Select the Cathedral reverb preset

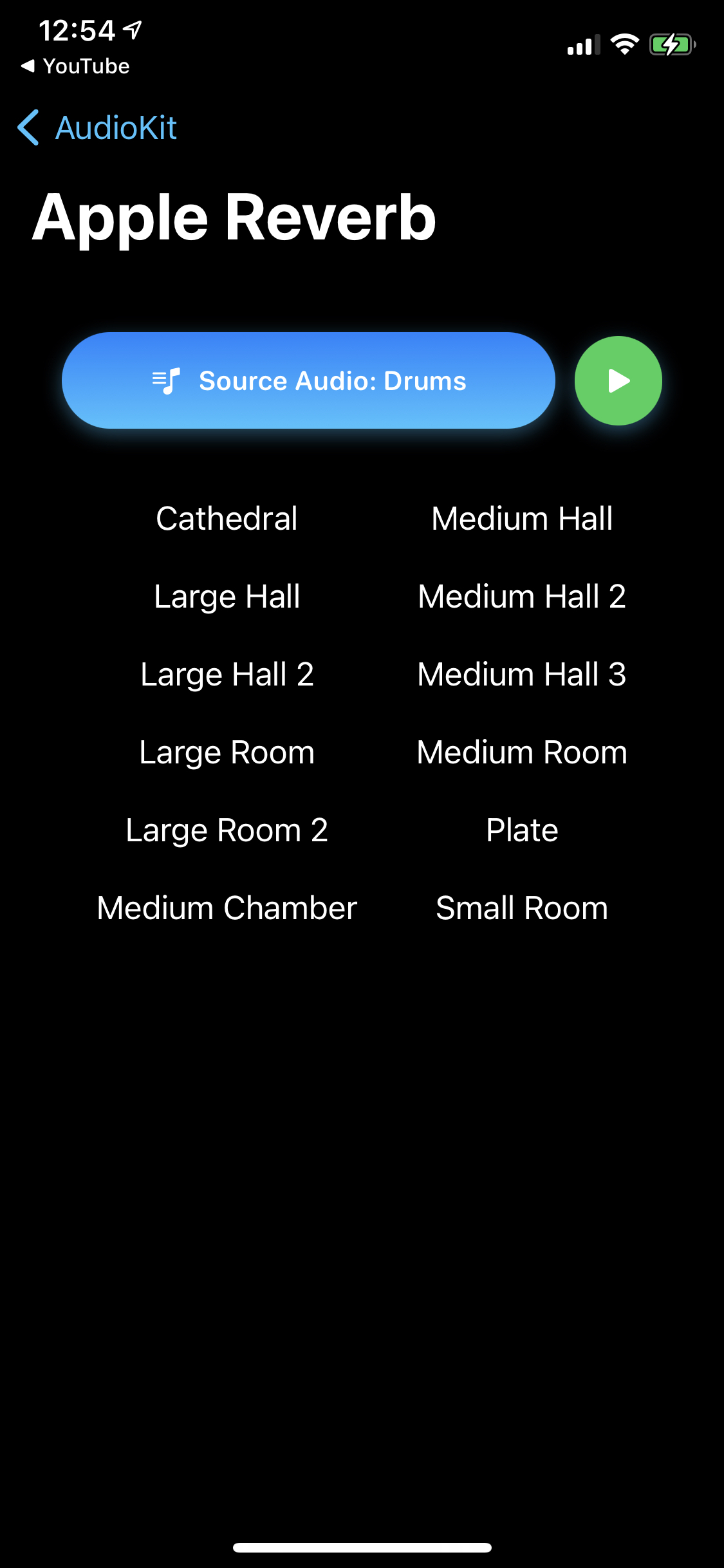tap(227, 519)
